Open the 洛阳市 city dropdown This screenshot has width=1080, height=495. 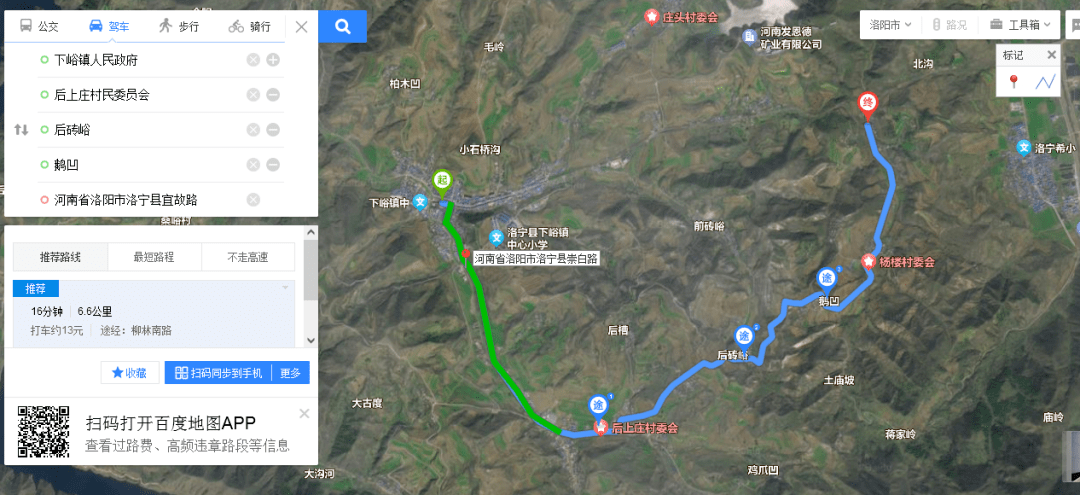890,25
